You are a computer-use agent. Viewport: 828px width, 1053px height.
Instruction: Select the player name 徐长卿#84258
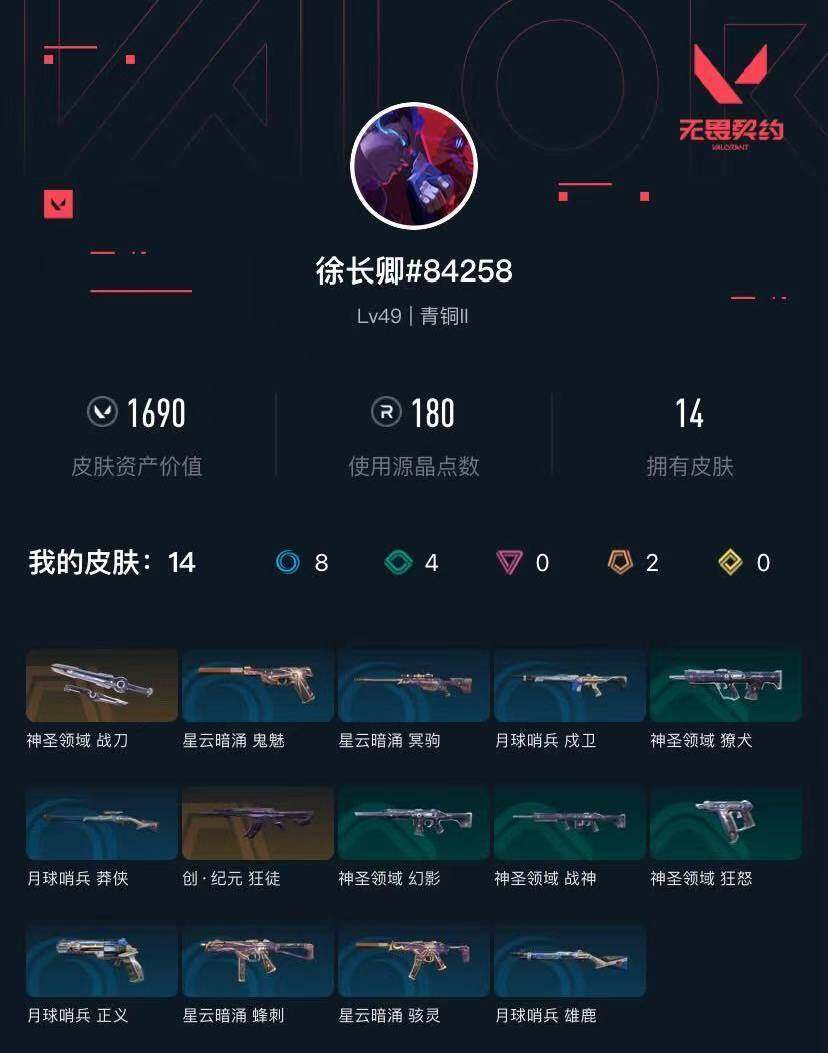point(414,271)
